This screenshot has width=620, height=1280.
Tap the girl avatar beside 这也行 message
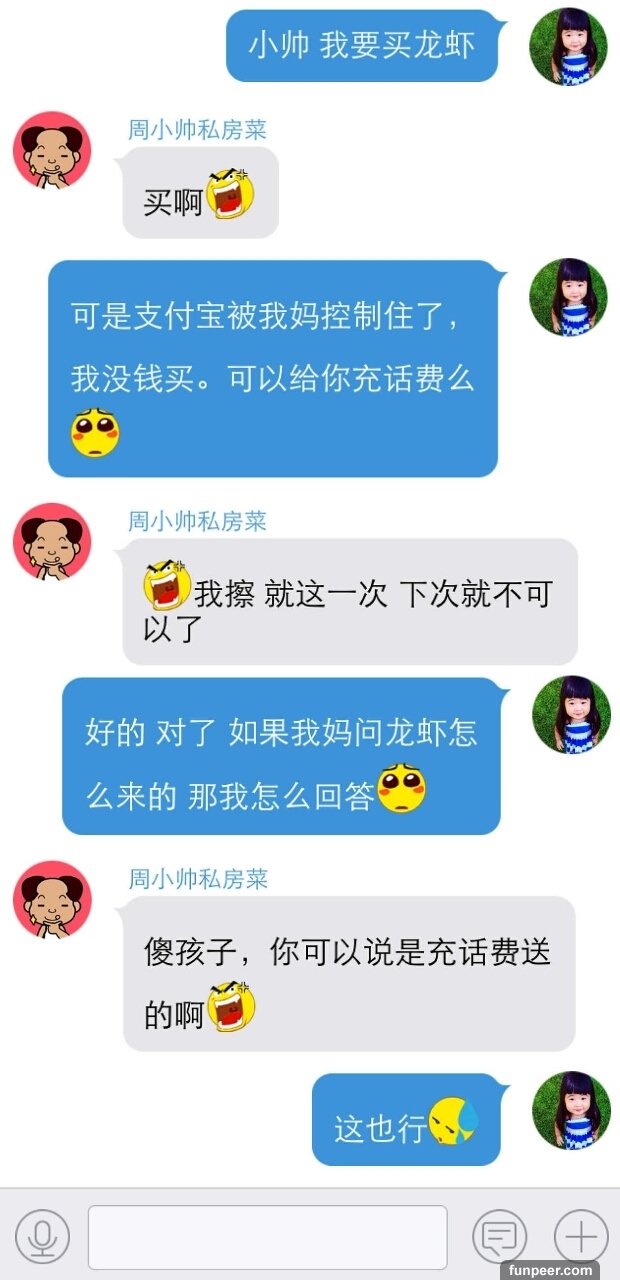click(570, 1110)
